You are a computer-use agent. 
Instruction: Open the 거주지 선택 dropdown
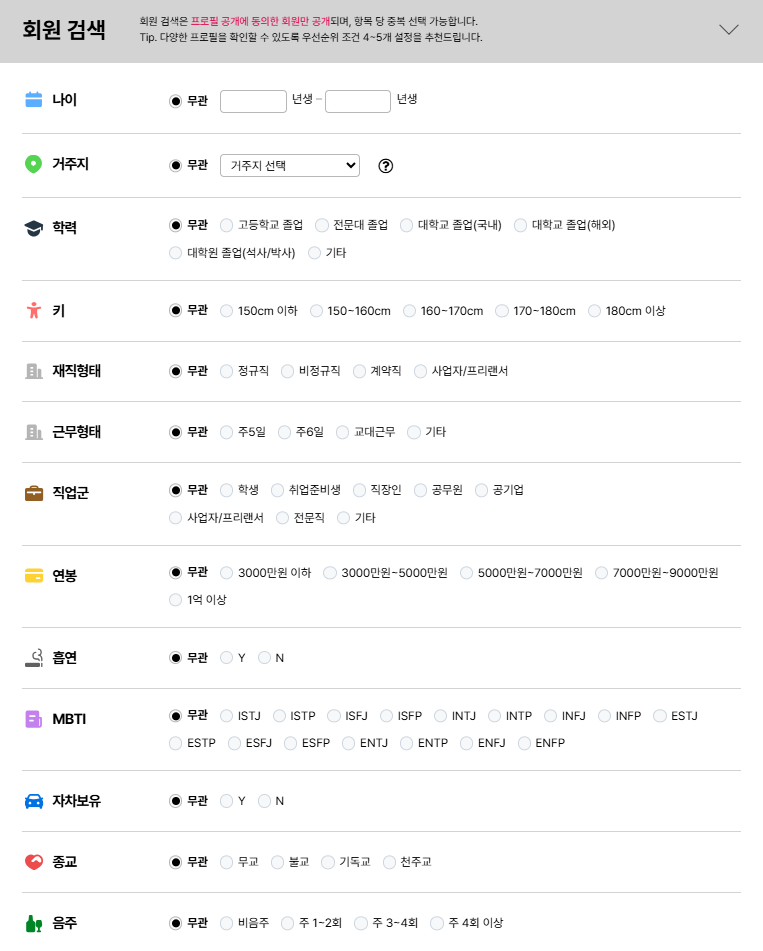click(x=289, y=166)
